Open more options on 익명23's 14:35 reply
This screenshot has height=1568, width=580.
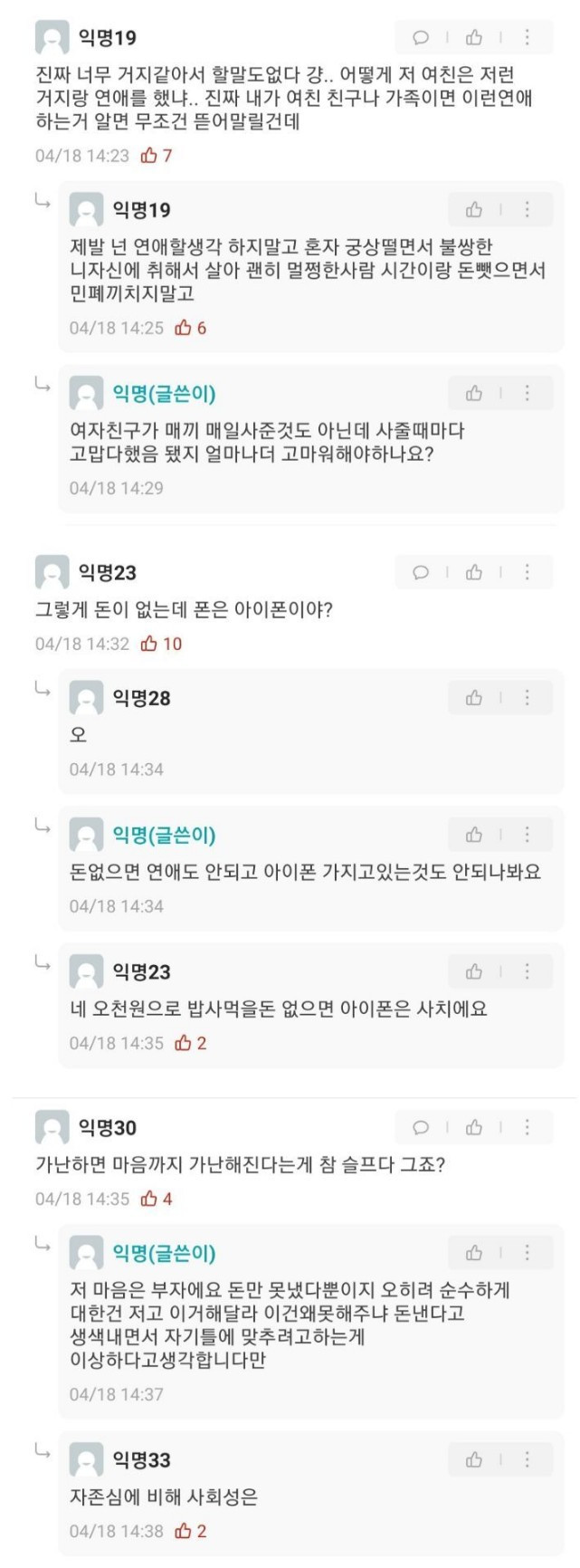[527, 971]
